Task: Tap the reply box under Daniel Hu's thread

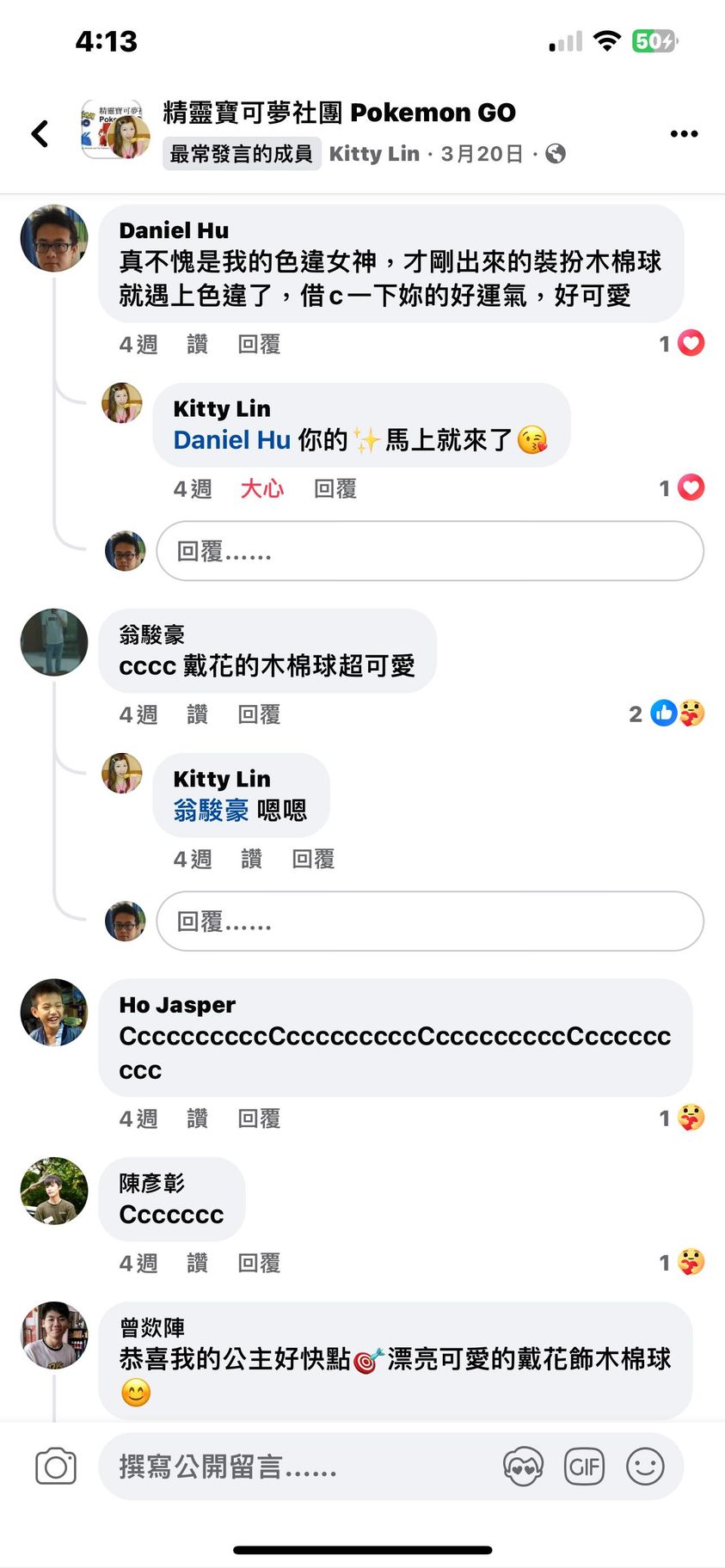Action: [x=429, y=551]
